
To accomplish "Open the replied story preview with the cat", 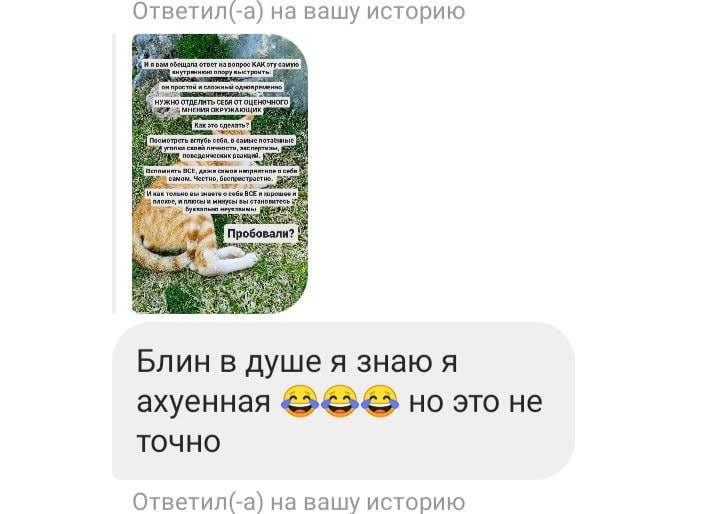I will [220, 173].
